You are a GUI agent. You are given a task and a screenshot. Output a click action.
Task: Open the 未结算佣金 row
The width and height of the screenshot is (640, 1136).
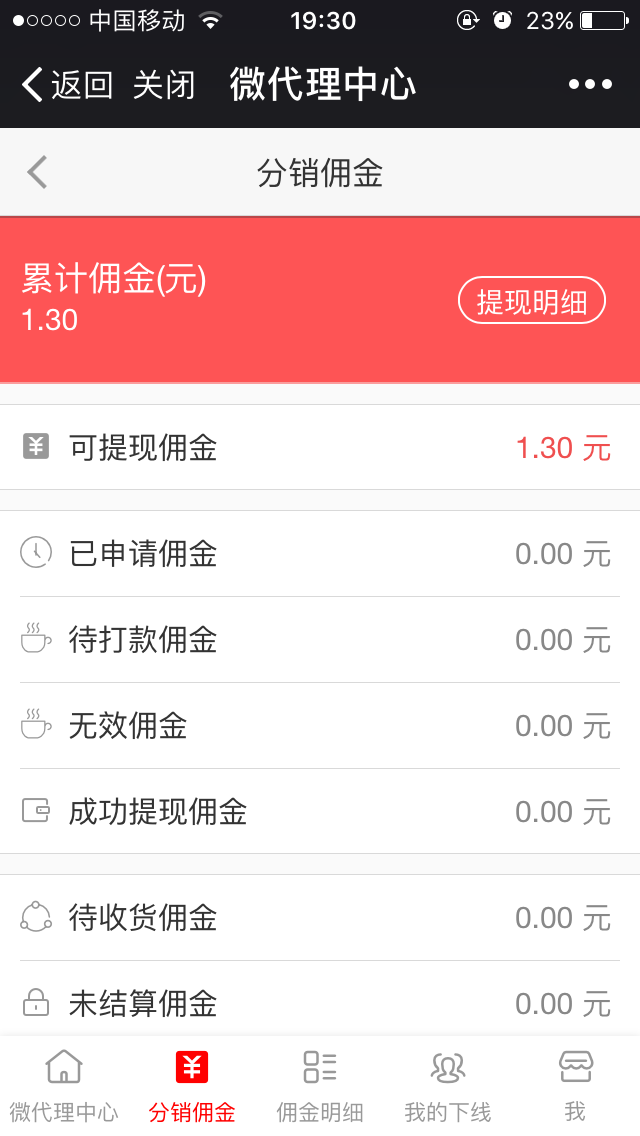pyautogui.click(x=320, y=1002)
